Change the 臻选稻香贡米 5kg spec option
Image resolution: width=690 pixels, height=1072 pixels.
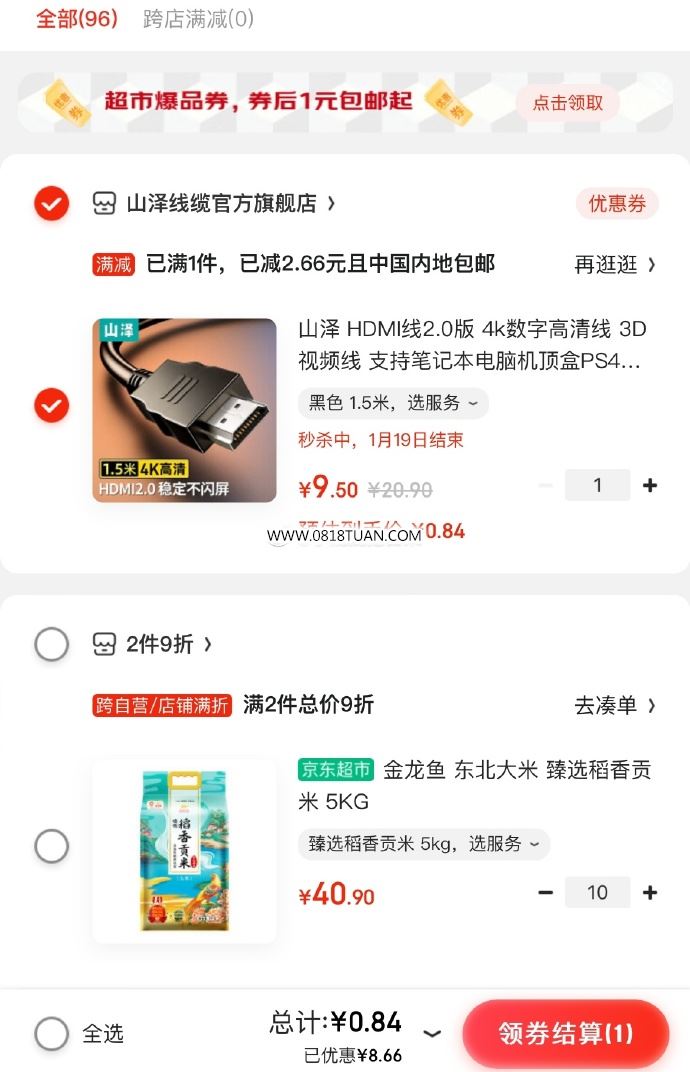tap(424, 844)
